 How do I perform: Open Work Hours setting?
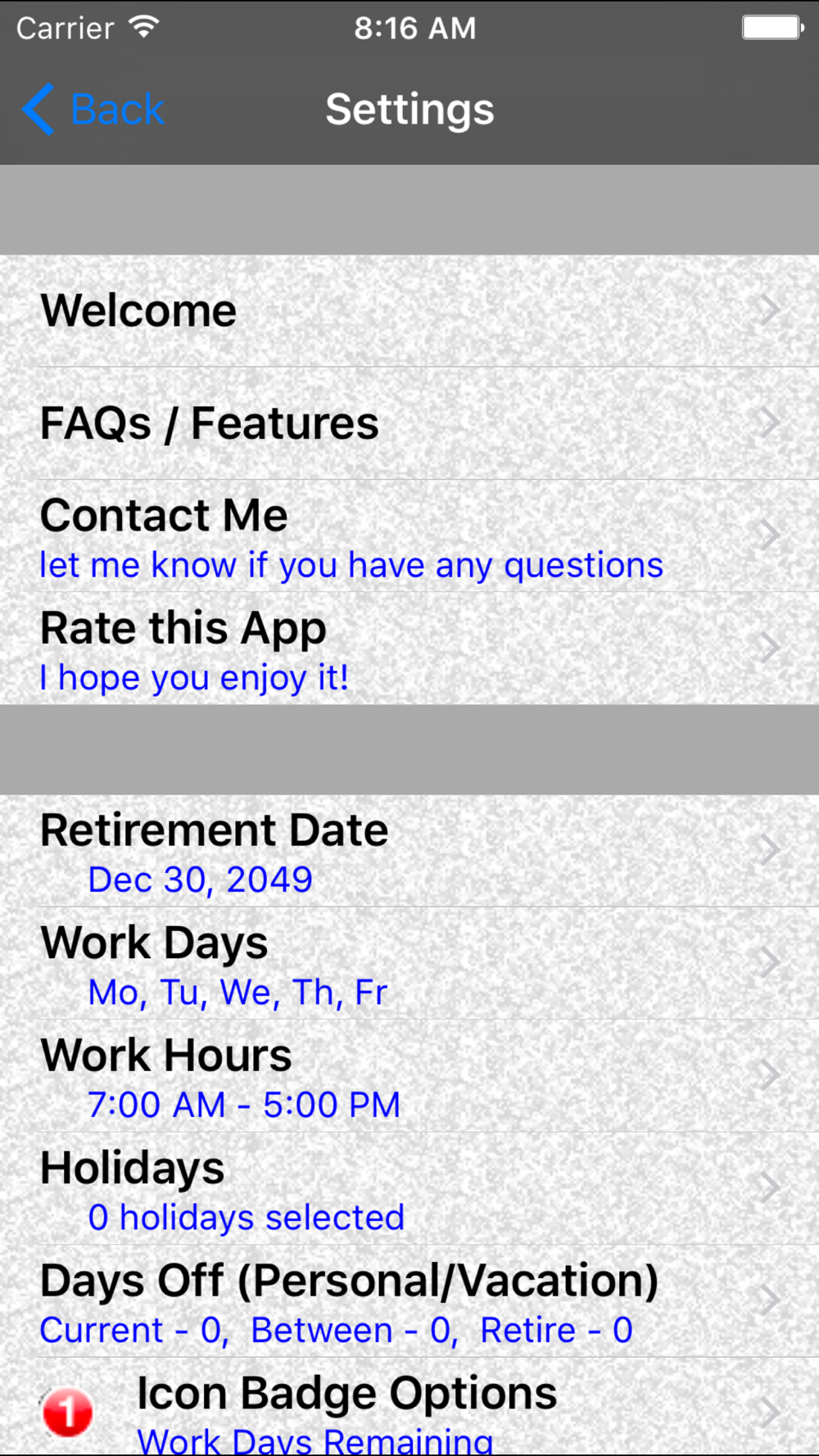pyautogui.click(x=409, y=1076)
